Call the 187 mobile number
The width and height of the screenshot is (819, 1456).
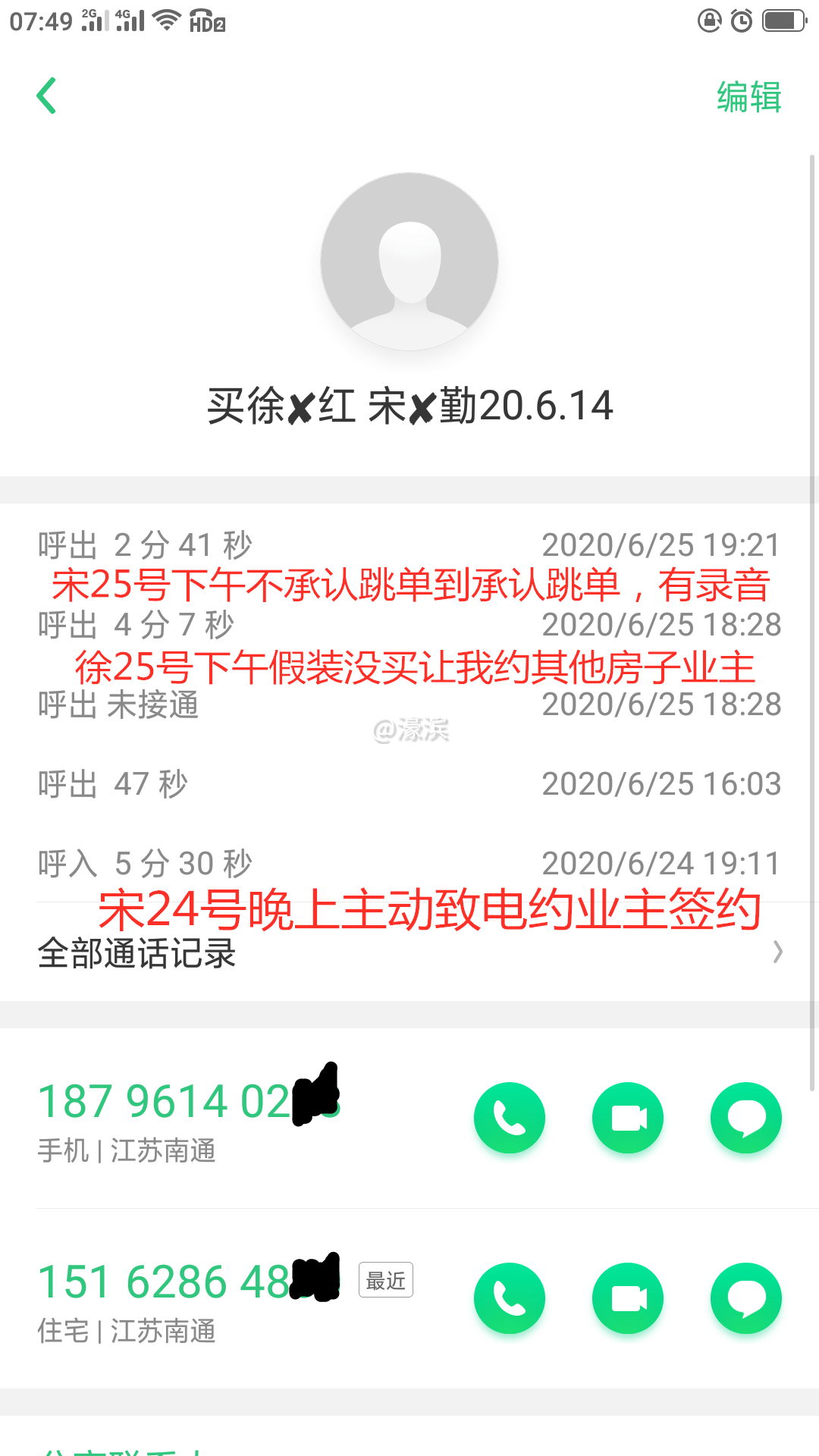point(510,1118)
